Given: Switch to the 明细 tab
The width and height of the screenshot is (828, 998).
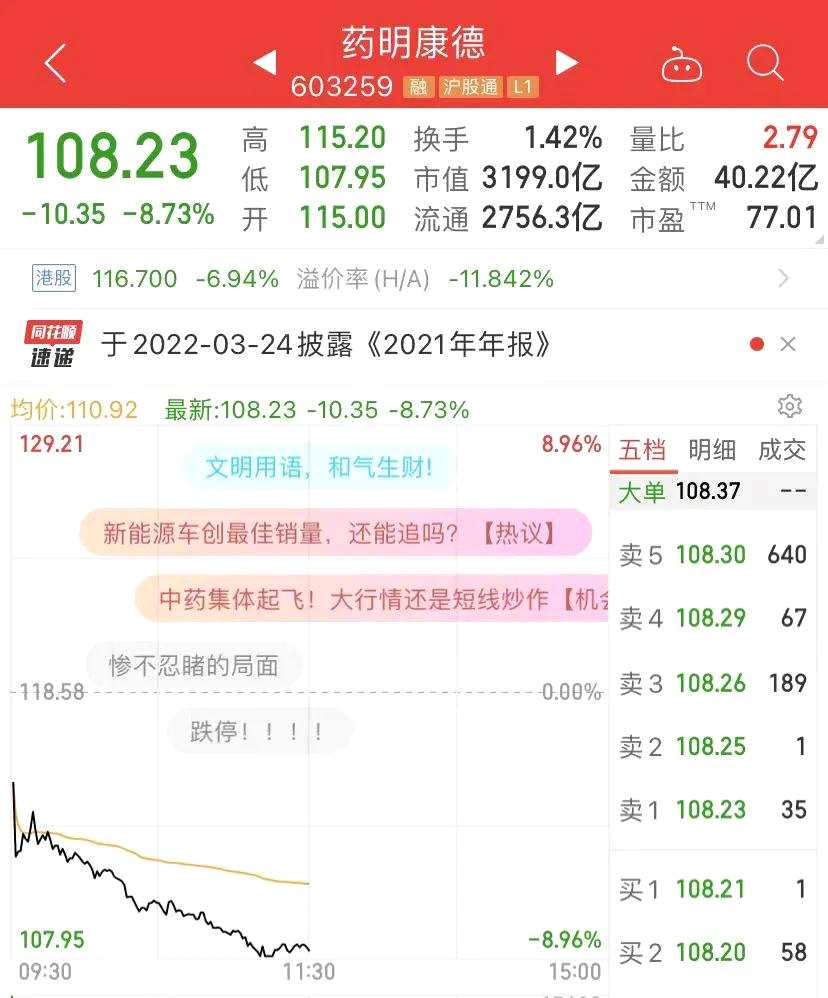Looking at the screenshot, I should [x=712, y=450].
